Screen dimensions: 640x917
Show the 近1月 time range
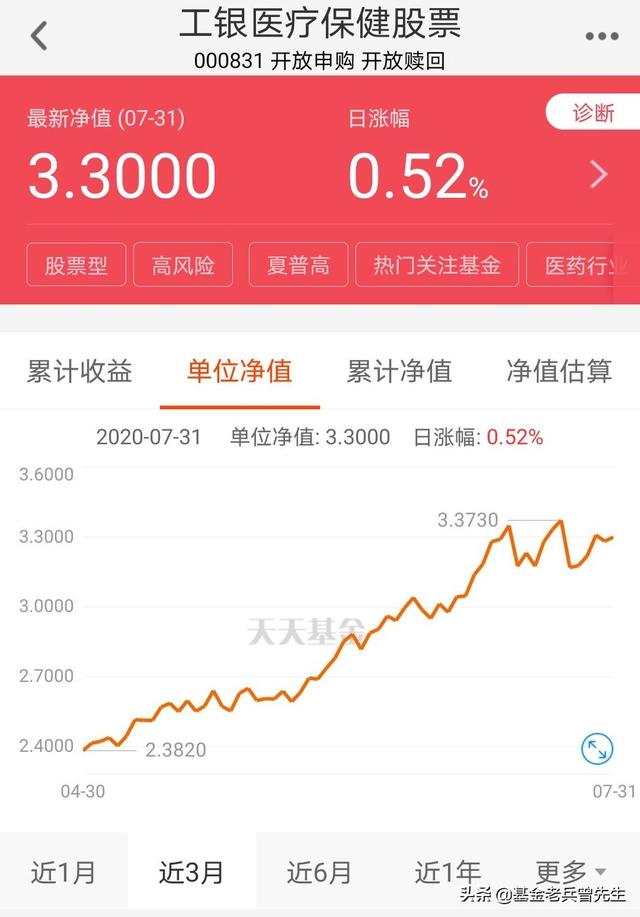(63, 872)
